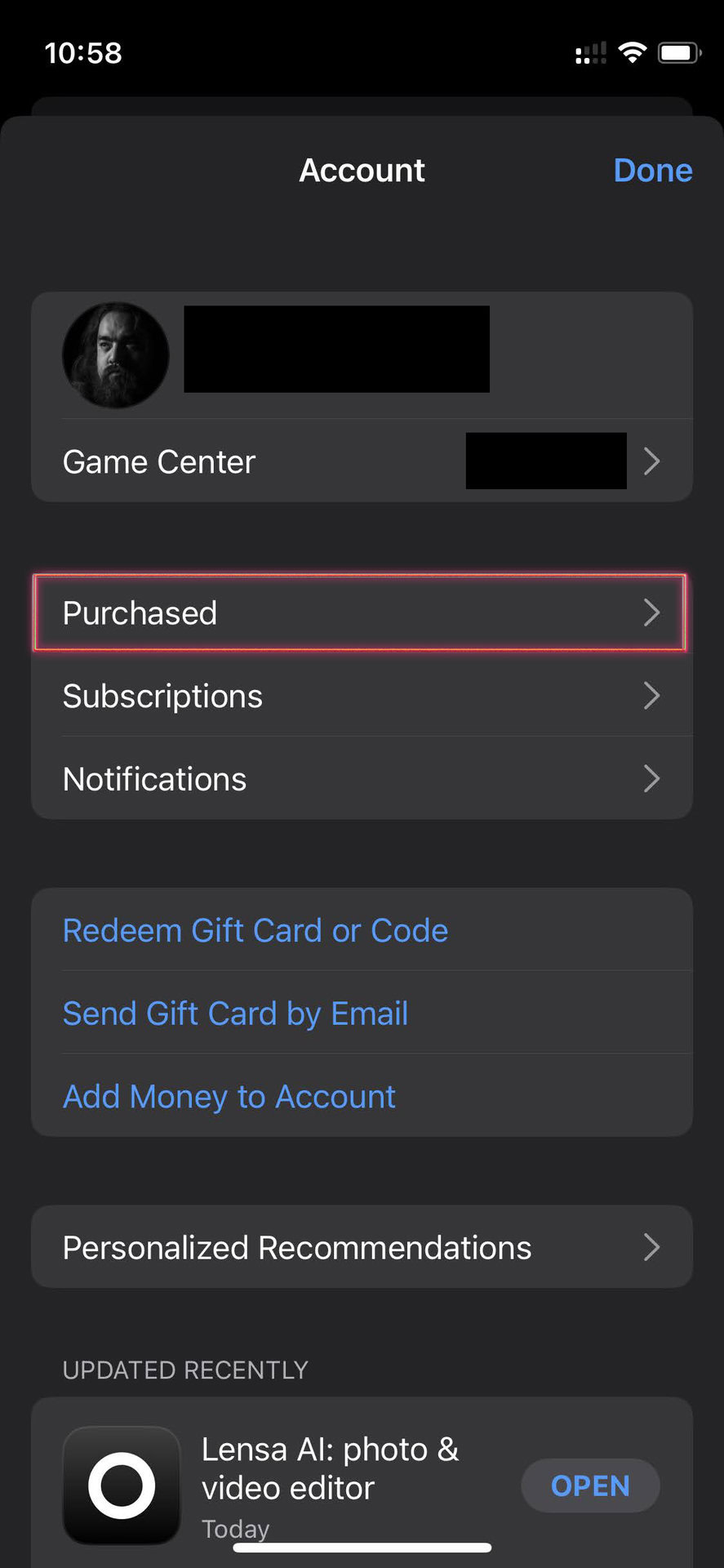The image size is (724, 1568).
Task: View the Lensa AI app icon
Action: click(122, 1486)
